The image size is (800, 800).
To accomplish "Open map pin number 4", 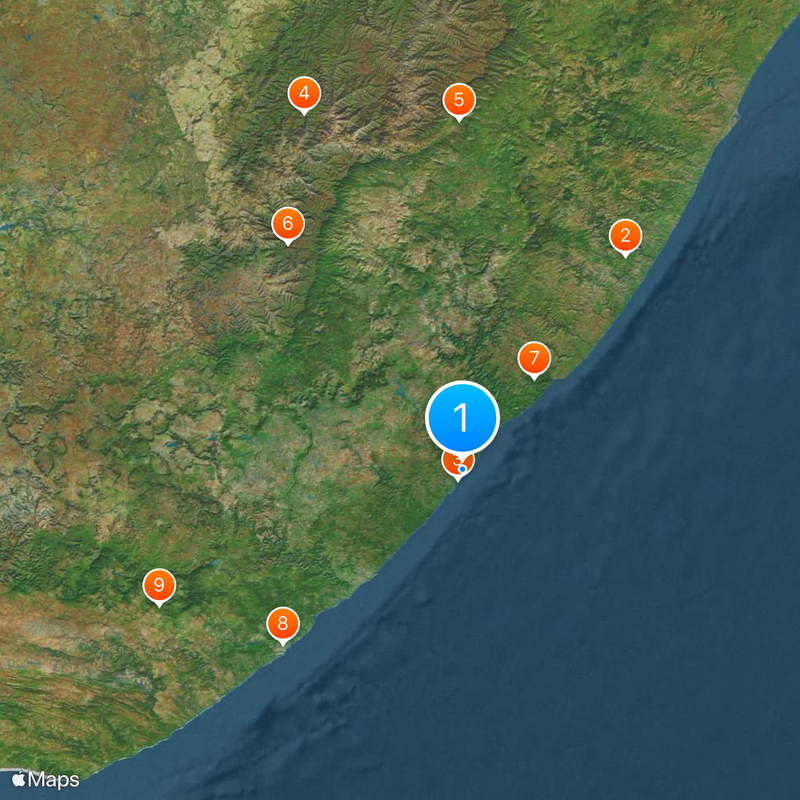I will pyautogui.click(x=304, y=95).
